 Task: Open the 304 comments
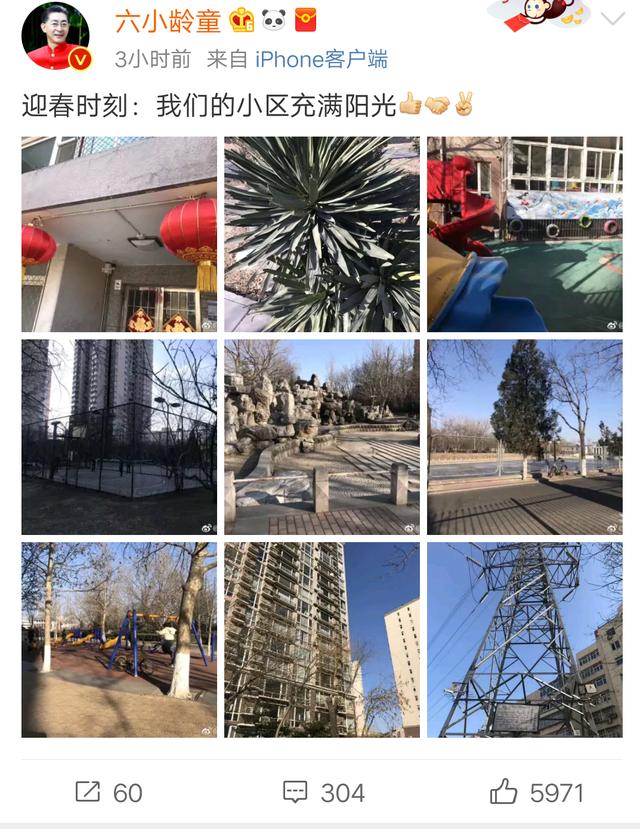point(323,793)
